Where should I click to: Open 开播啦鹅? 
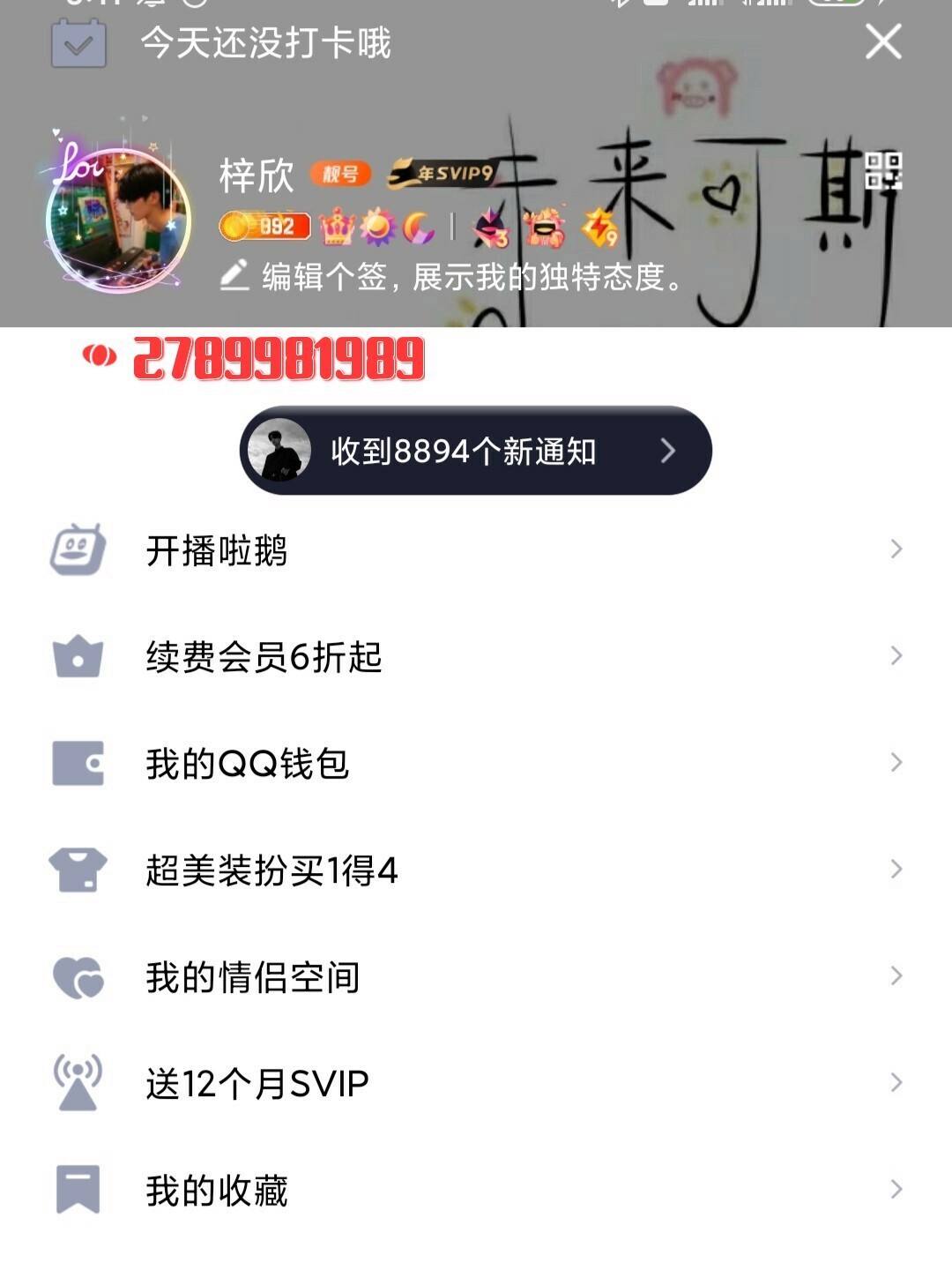tap(216, 550)
